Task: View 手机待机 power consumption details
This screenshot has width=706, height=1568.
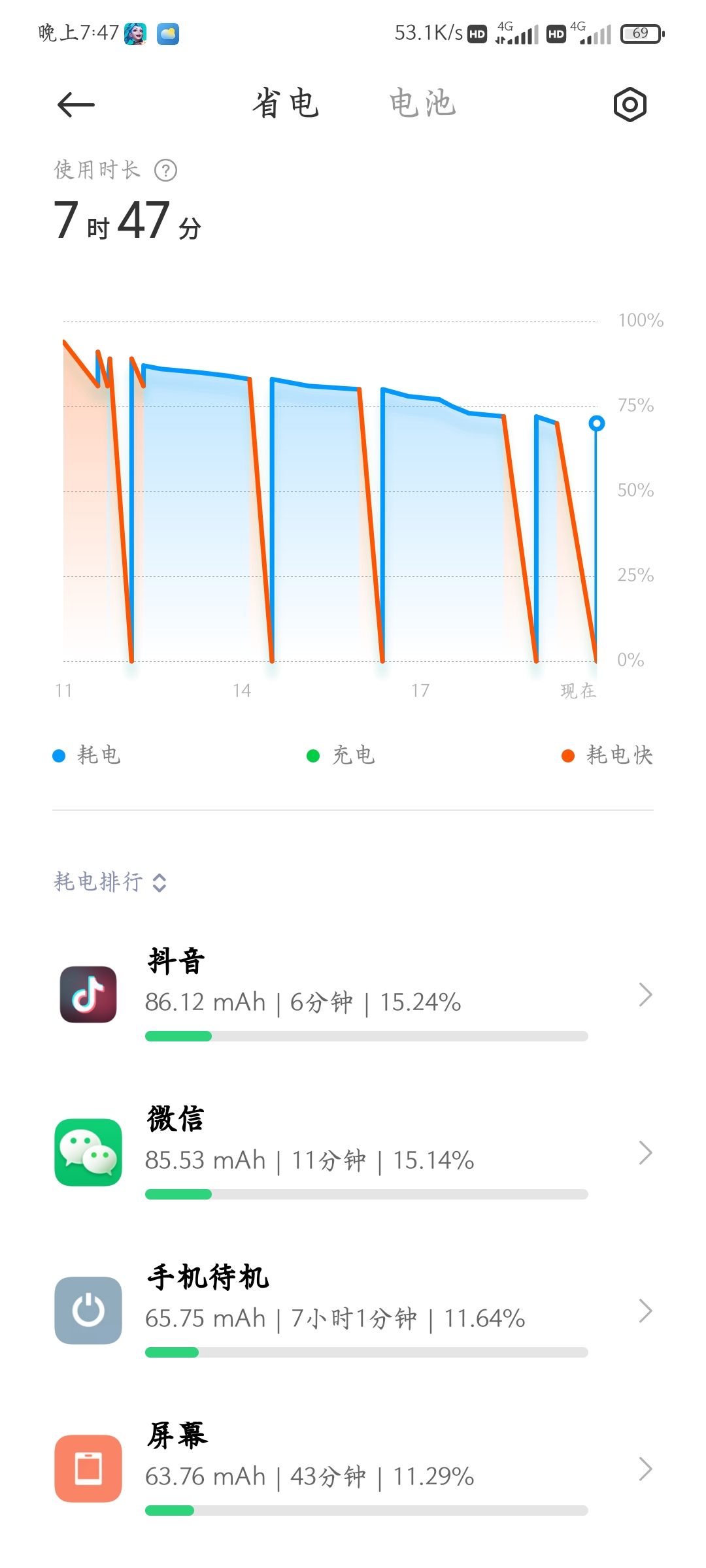Action: (x=353, y=1311)
